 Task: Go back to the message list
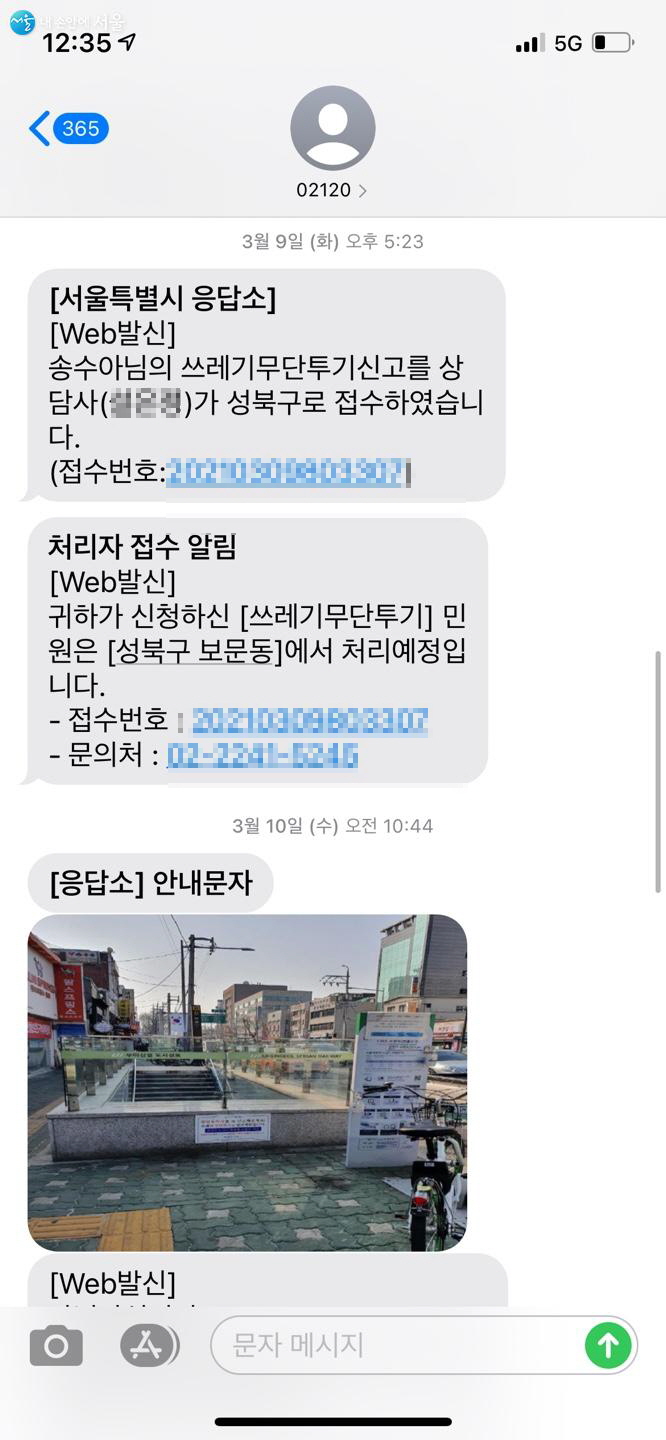point(68,129)
